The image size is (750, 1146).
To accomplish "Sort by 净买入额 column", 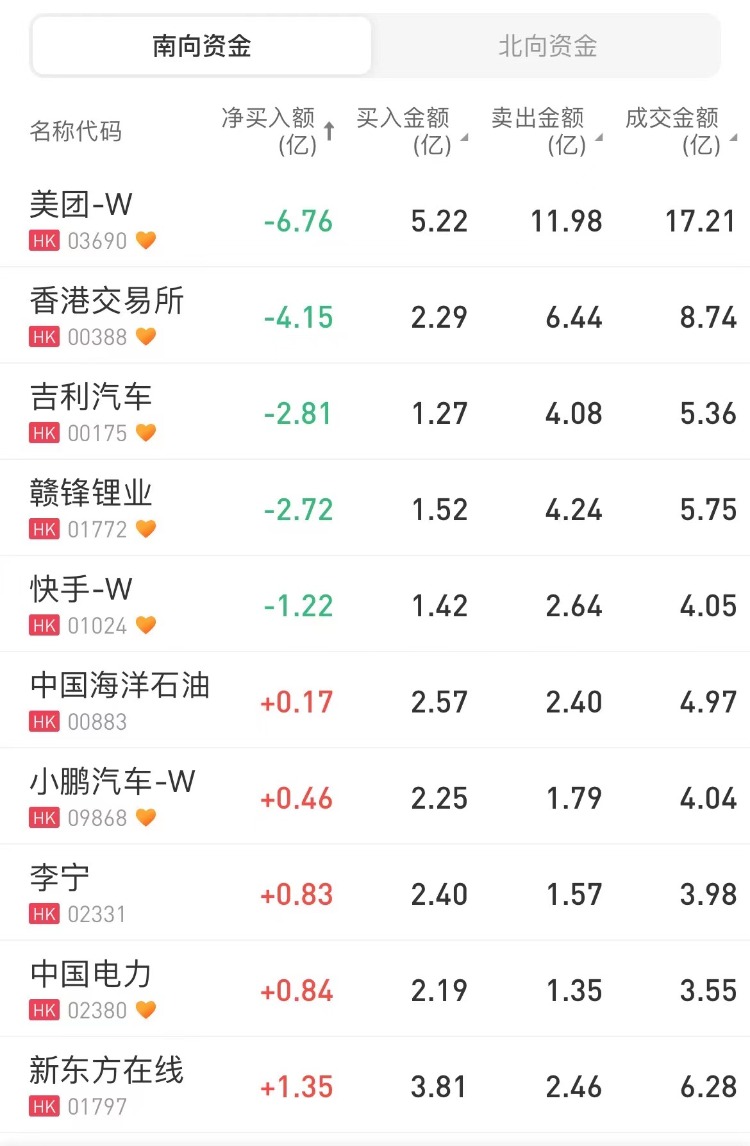I will pyautogui.click(x=277, y=131).
